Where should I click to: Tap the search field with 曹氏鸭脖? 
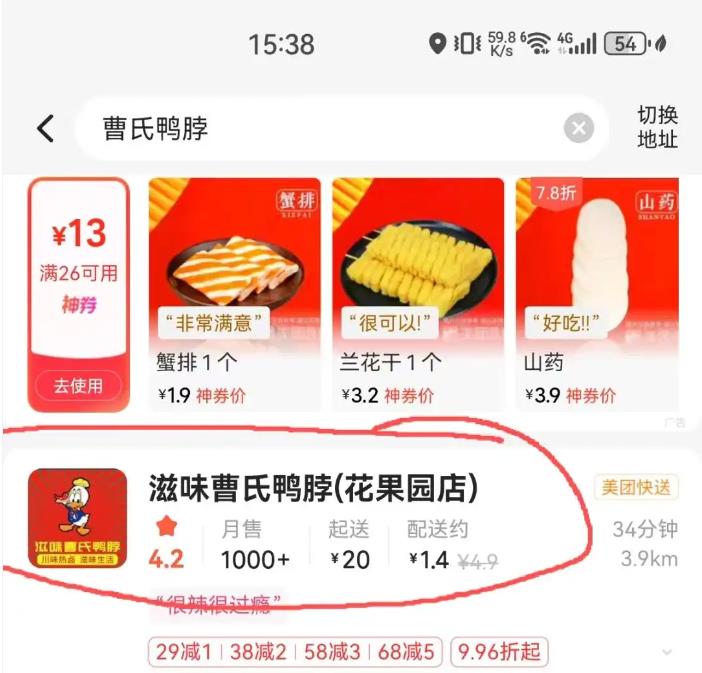[320, 128]
